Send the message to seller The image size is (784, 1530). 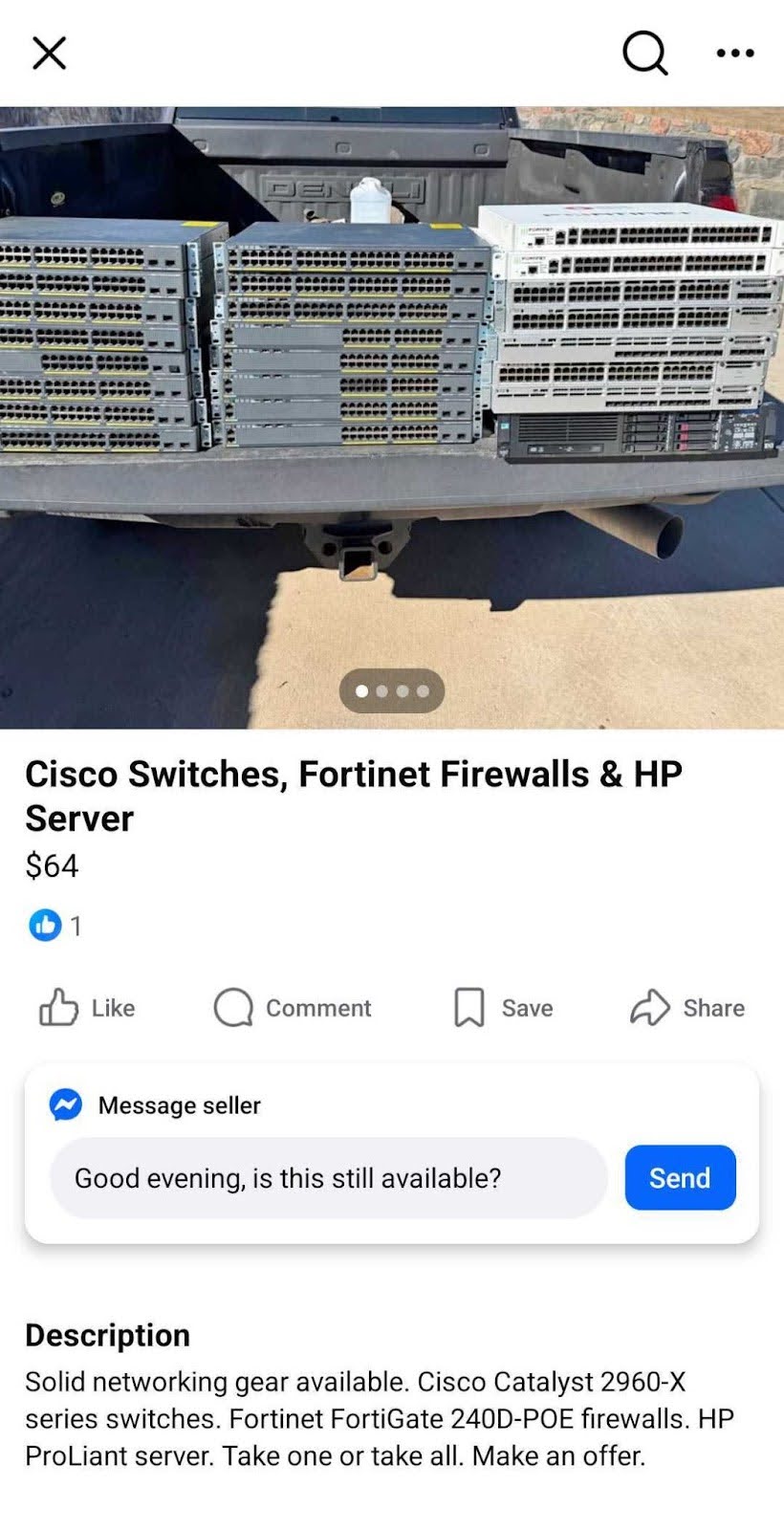(680, 1178)
